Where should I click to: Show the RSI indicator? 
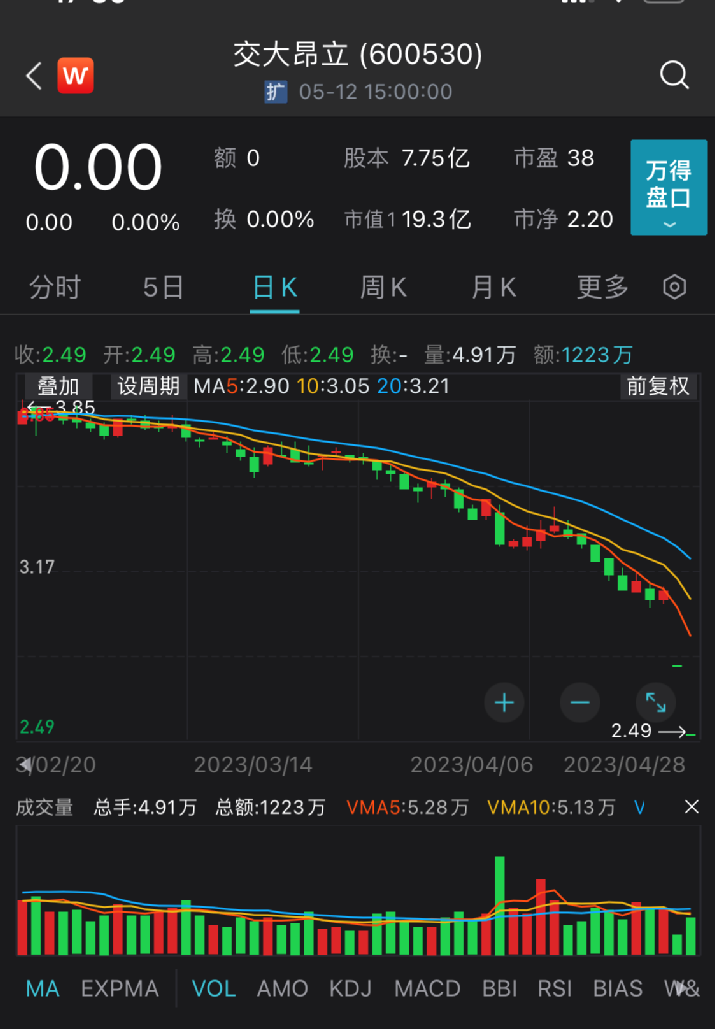[x=555, y=989]
